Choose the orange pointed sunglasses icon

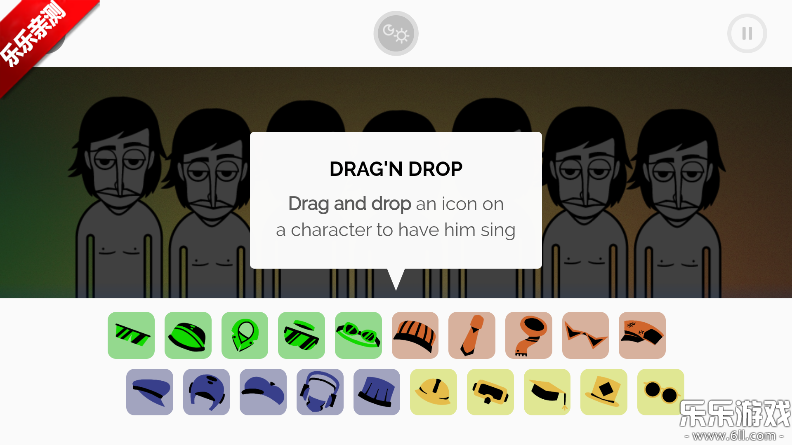tap(585, 336)
